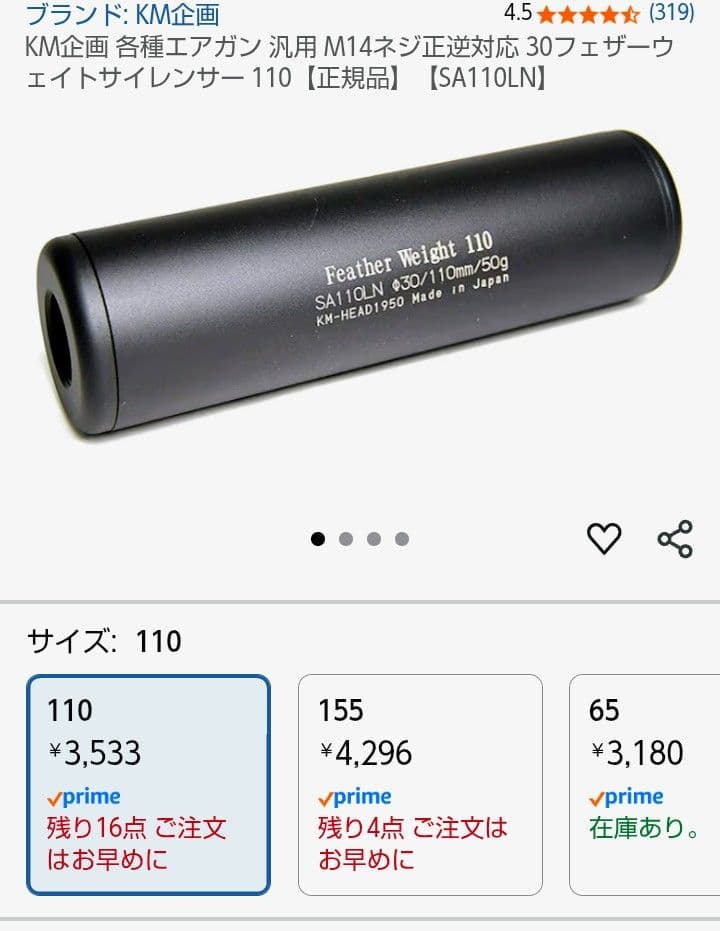The width and height of the screenshot is (720, 931).
Task: Click the Prime badge under size 155
Action: 353,796
